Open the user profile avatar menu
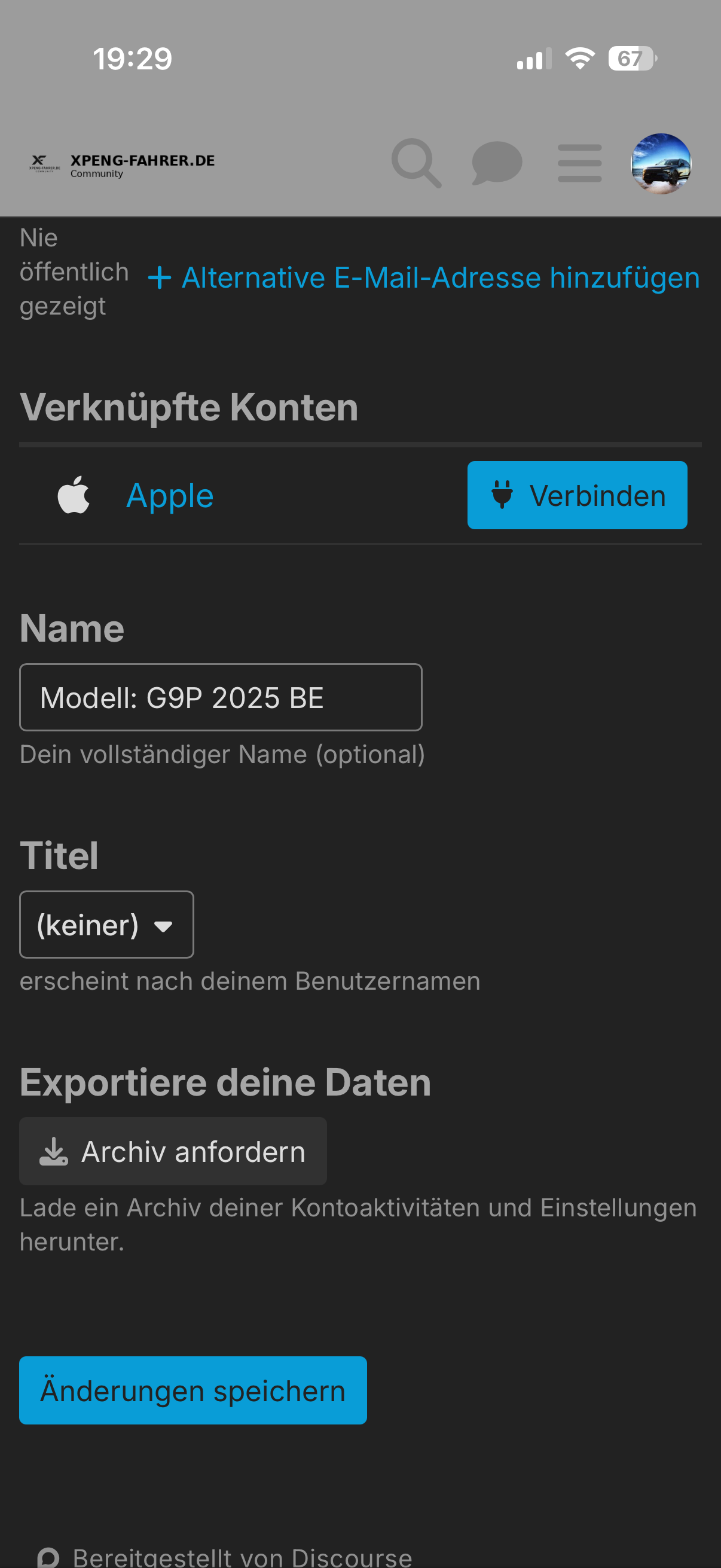This screenshot has width=721, height=1568. (x=661, y=163)
